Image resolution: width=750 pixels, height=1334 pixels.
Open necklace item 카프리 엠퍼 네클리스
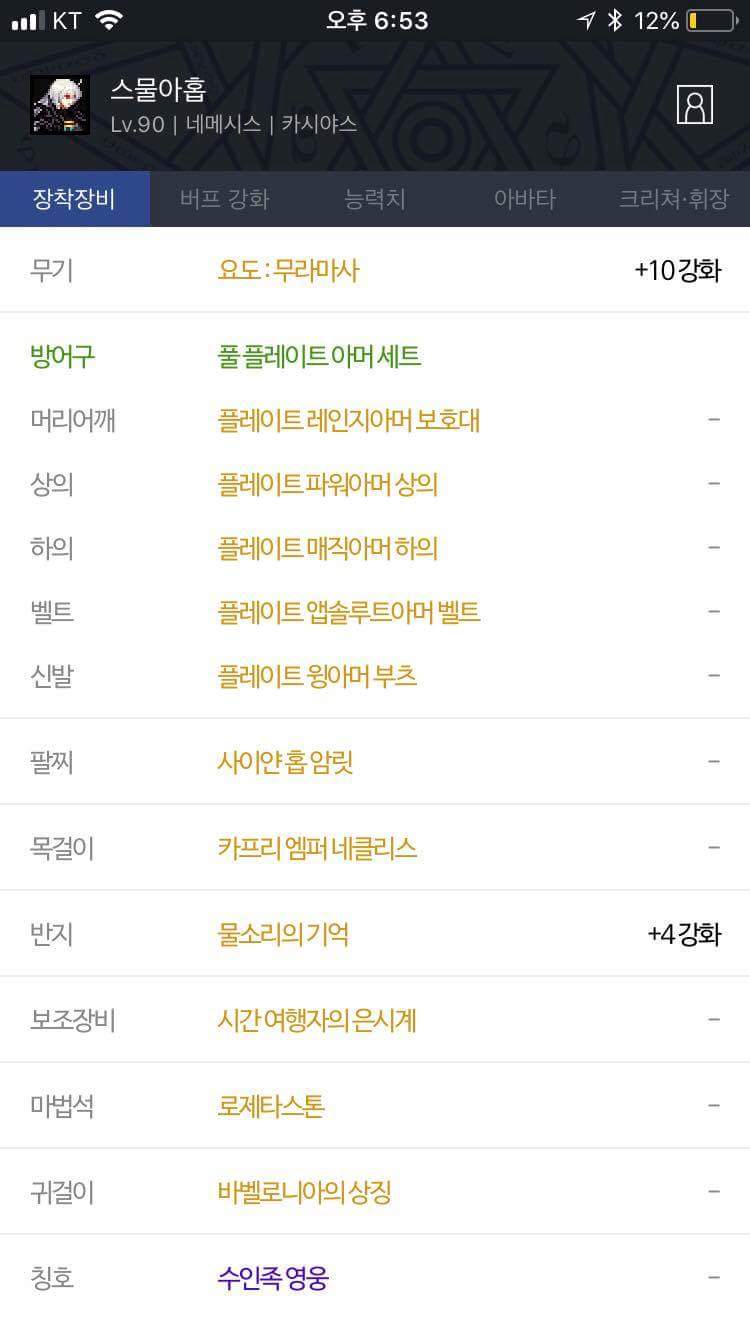pyautogui.click(x=317, y=848)
